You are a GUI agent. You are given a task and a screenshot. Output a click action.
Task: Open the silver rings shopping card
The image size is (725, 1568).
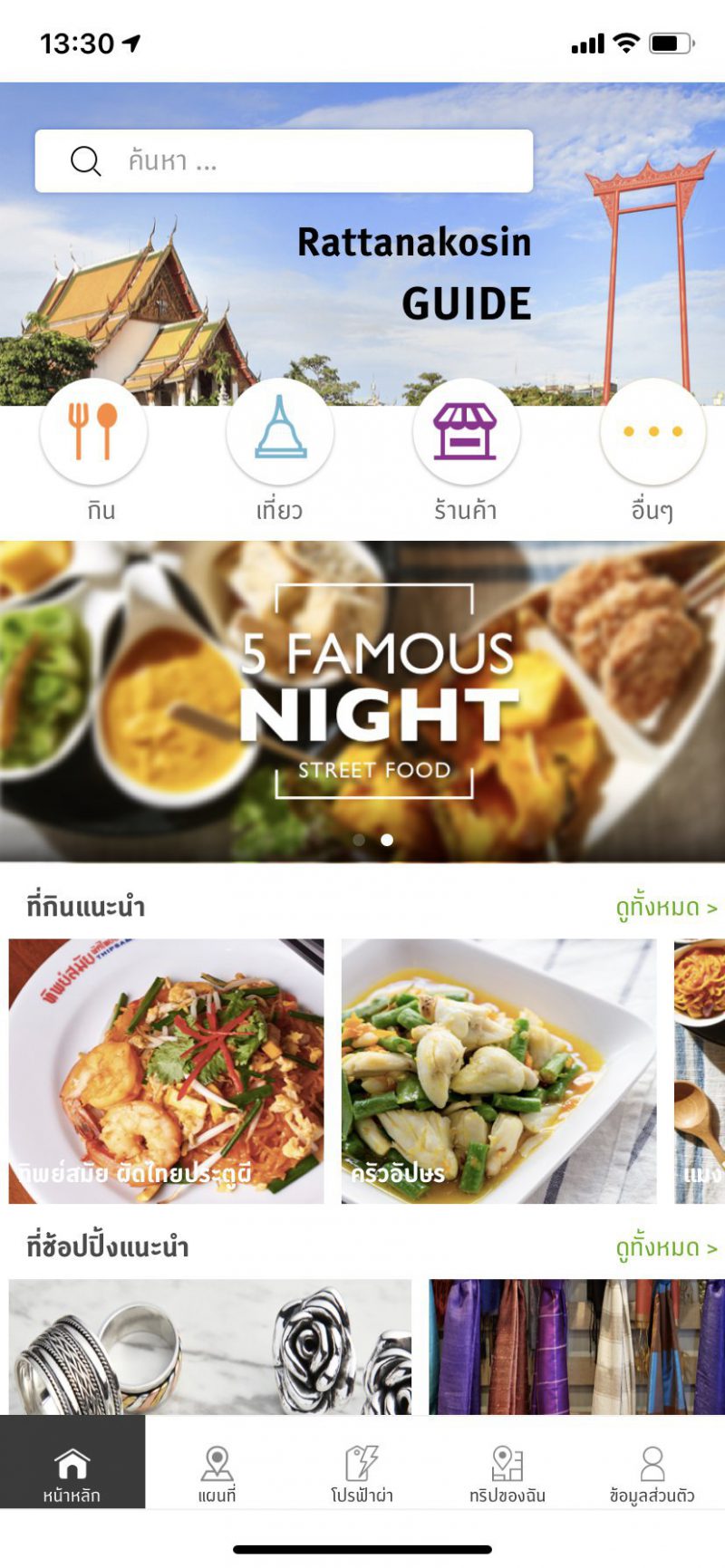(209, 1346)
